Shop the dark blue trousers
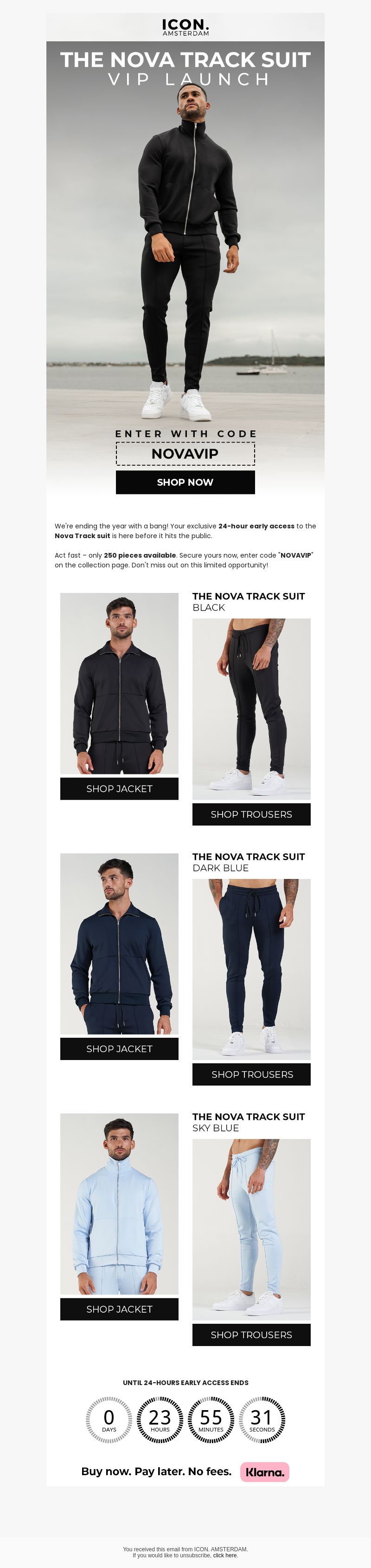The height and width of the screenshot is (1568, 371). [251, 1074]
